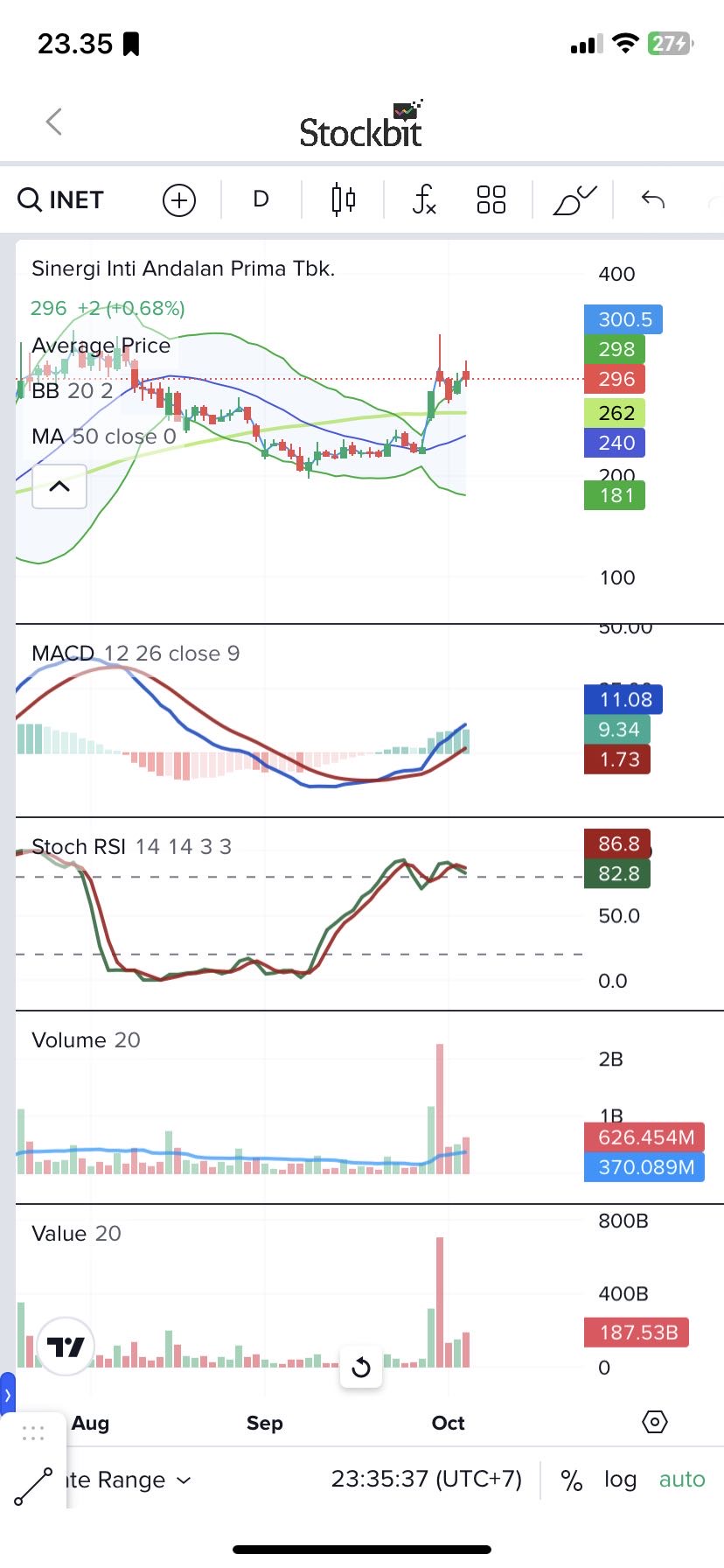Toggle the percent scale
The height and width of the screenshot is (1568, 724).
(x=572, y=1480)
